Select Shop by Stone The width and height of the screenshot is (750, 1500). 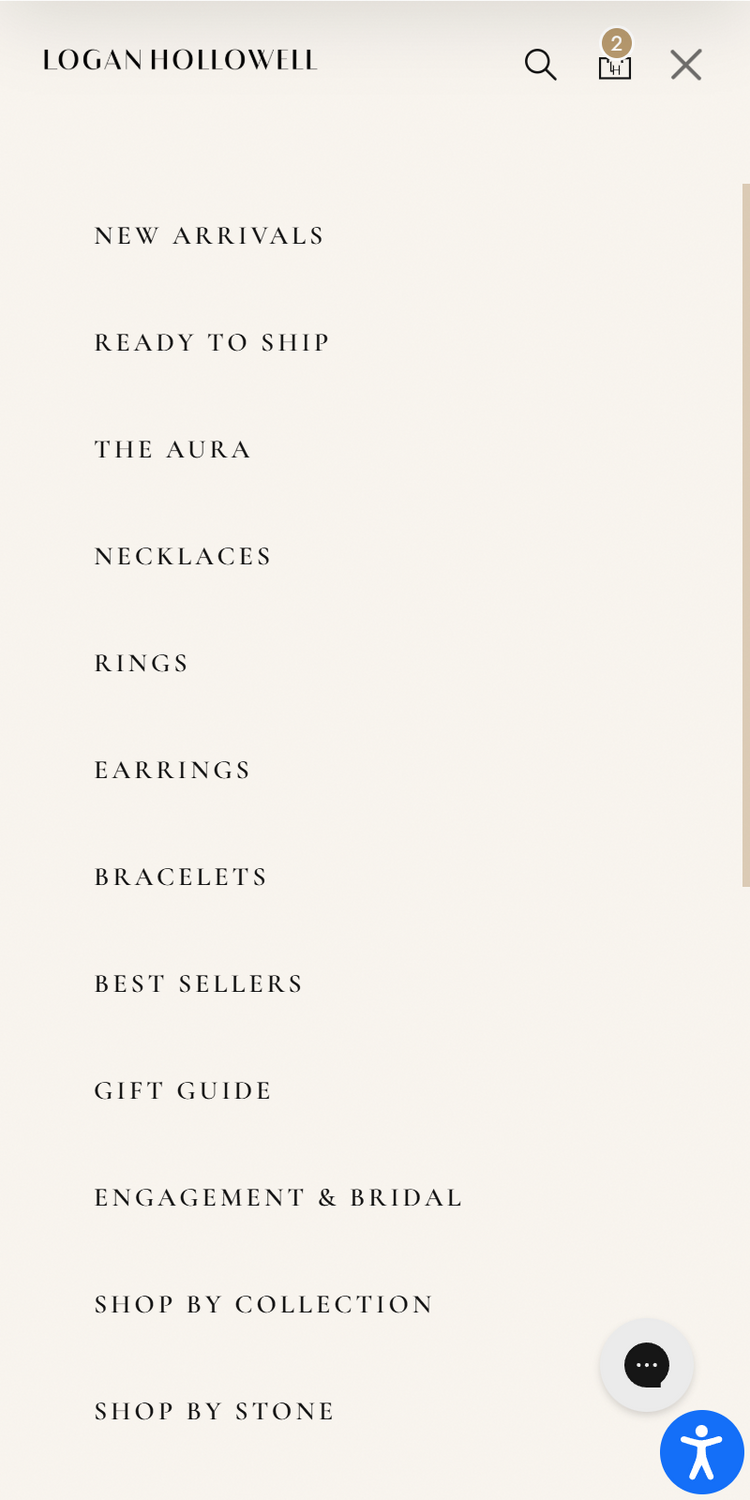pyautogui.click(x=214, y=1412)
